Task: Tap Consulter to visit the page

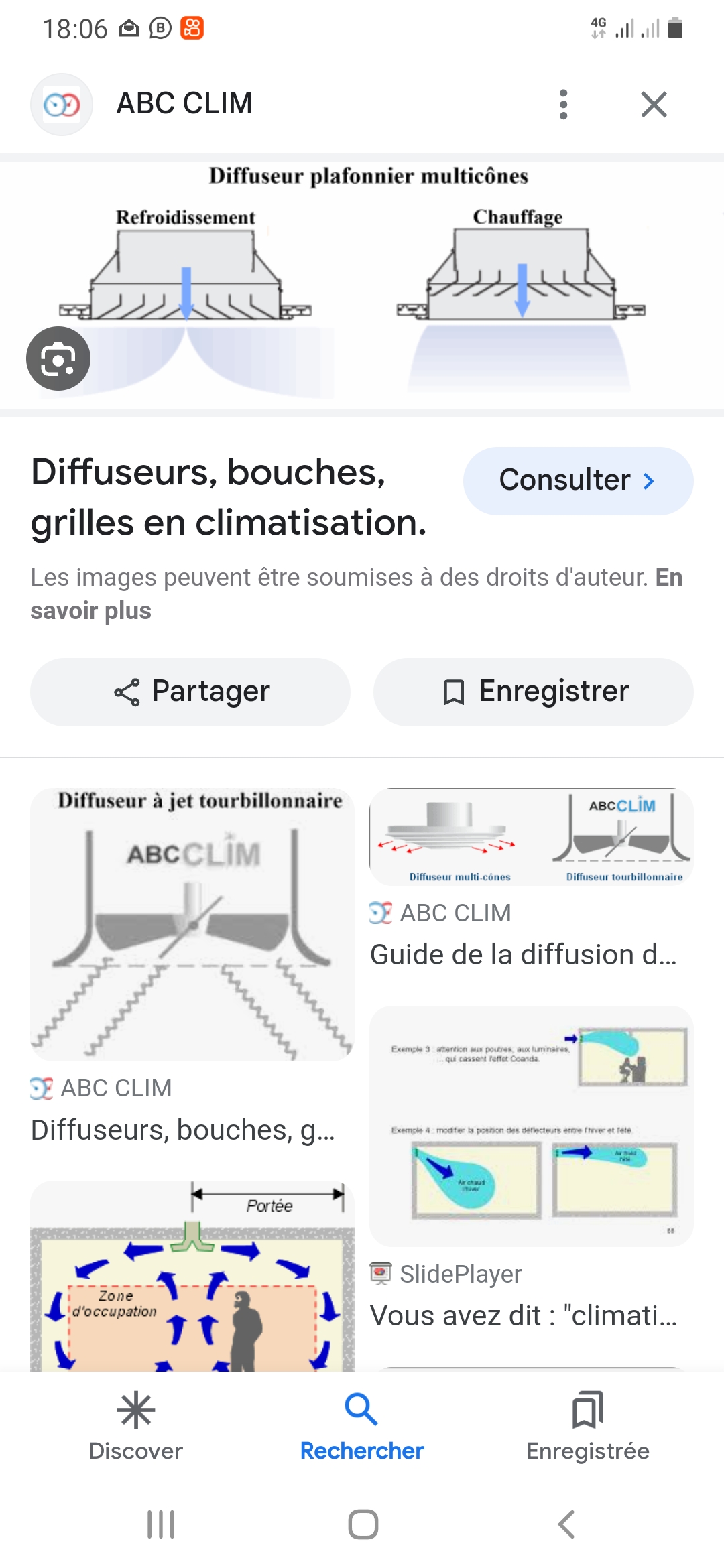Action: pos(578,480)
